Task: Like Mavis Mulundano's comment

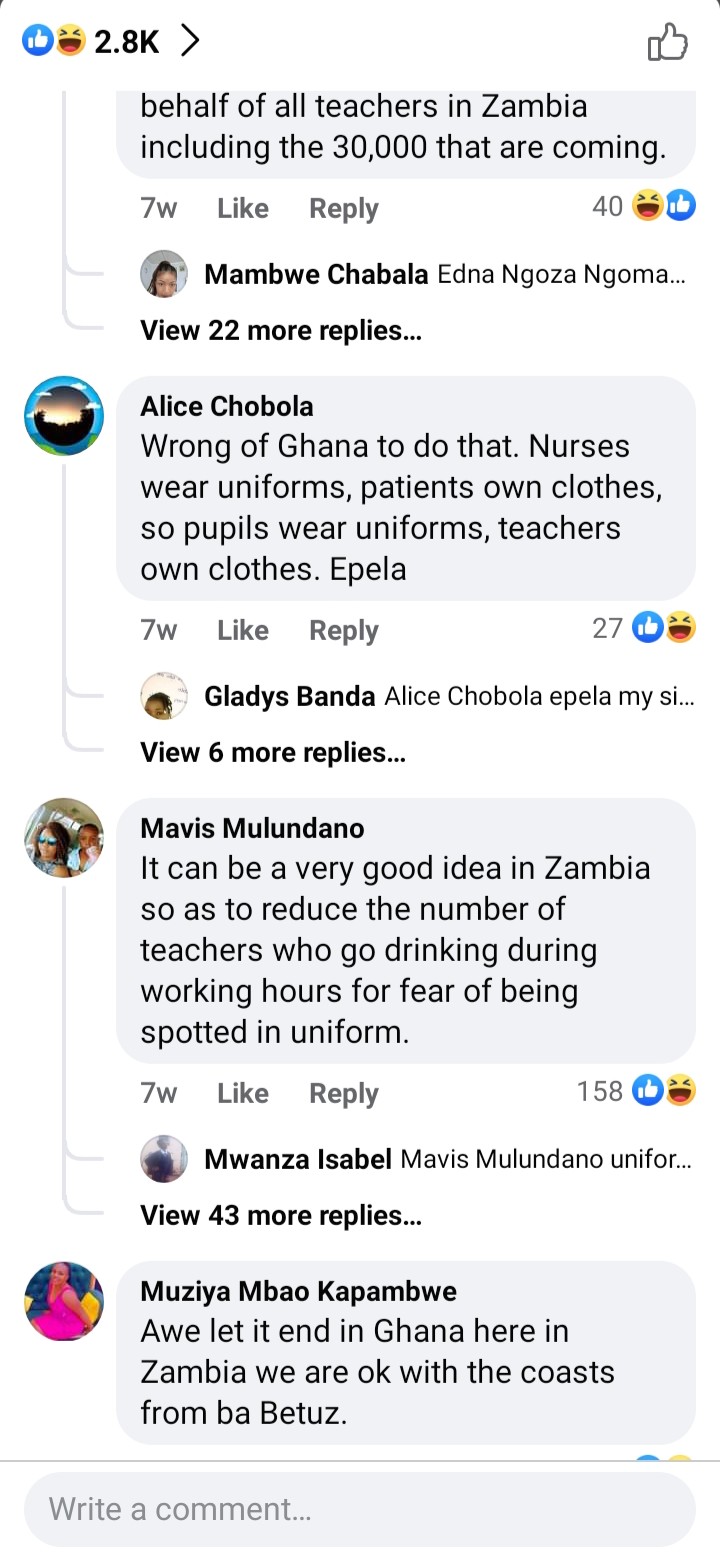Action: coord(242,1093)
